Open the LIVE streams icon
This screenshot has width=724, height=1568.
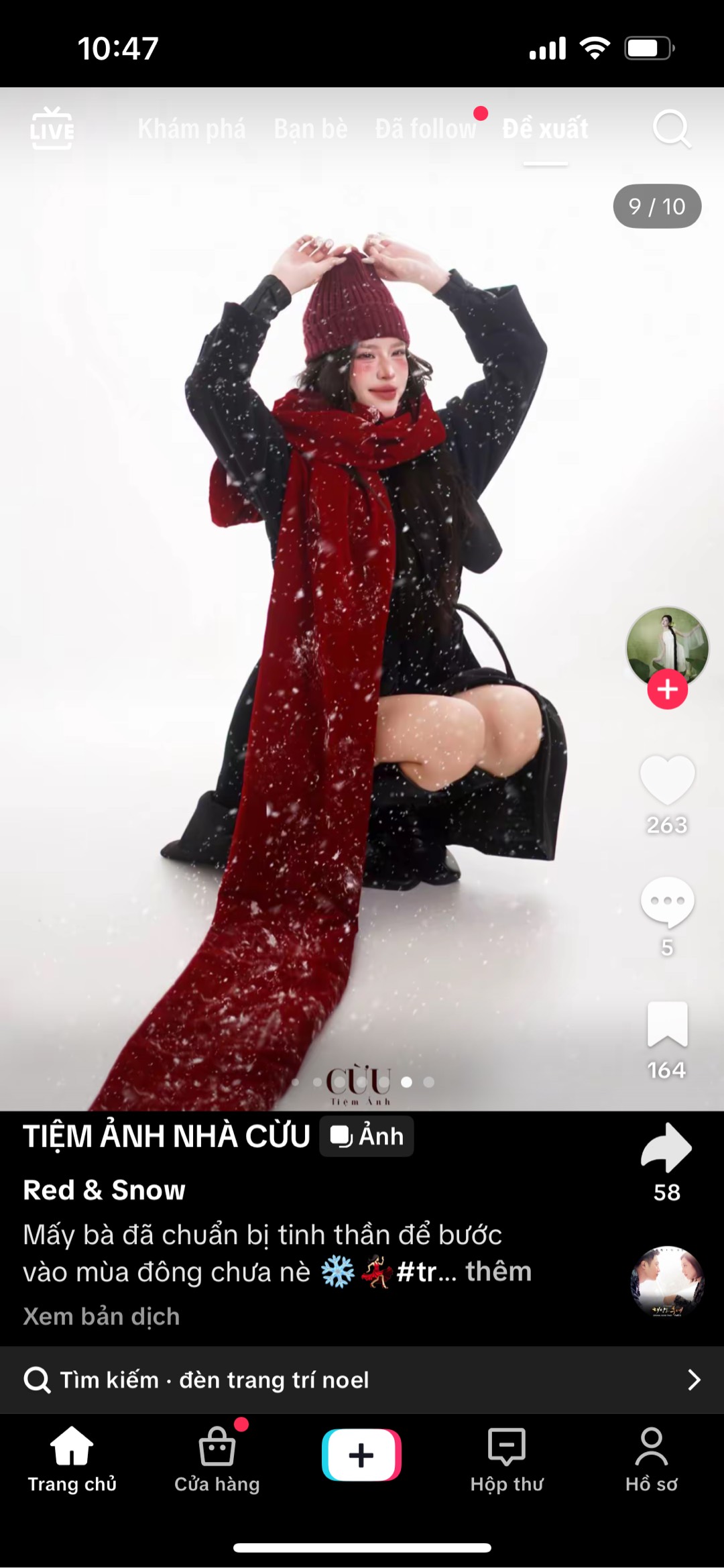click(x=52, y=127)
